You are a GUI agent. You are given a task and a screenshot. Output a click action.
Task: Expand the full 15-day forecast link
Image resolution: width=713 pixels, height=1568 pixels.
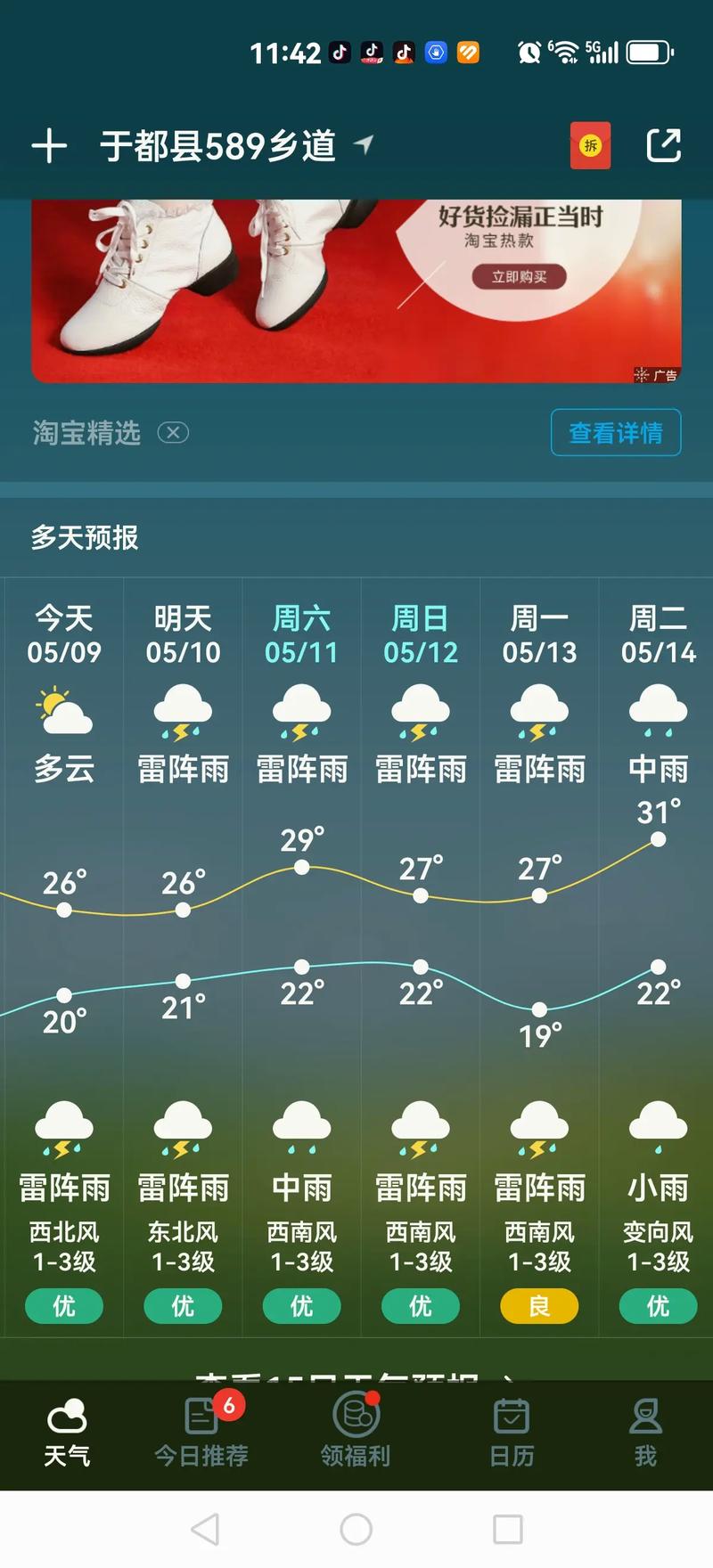(356, 1376)
